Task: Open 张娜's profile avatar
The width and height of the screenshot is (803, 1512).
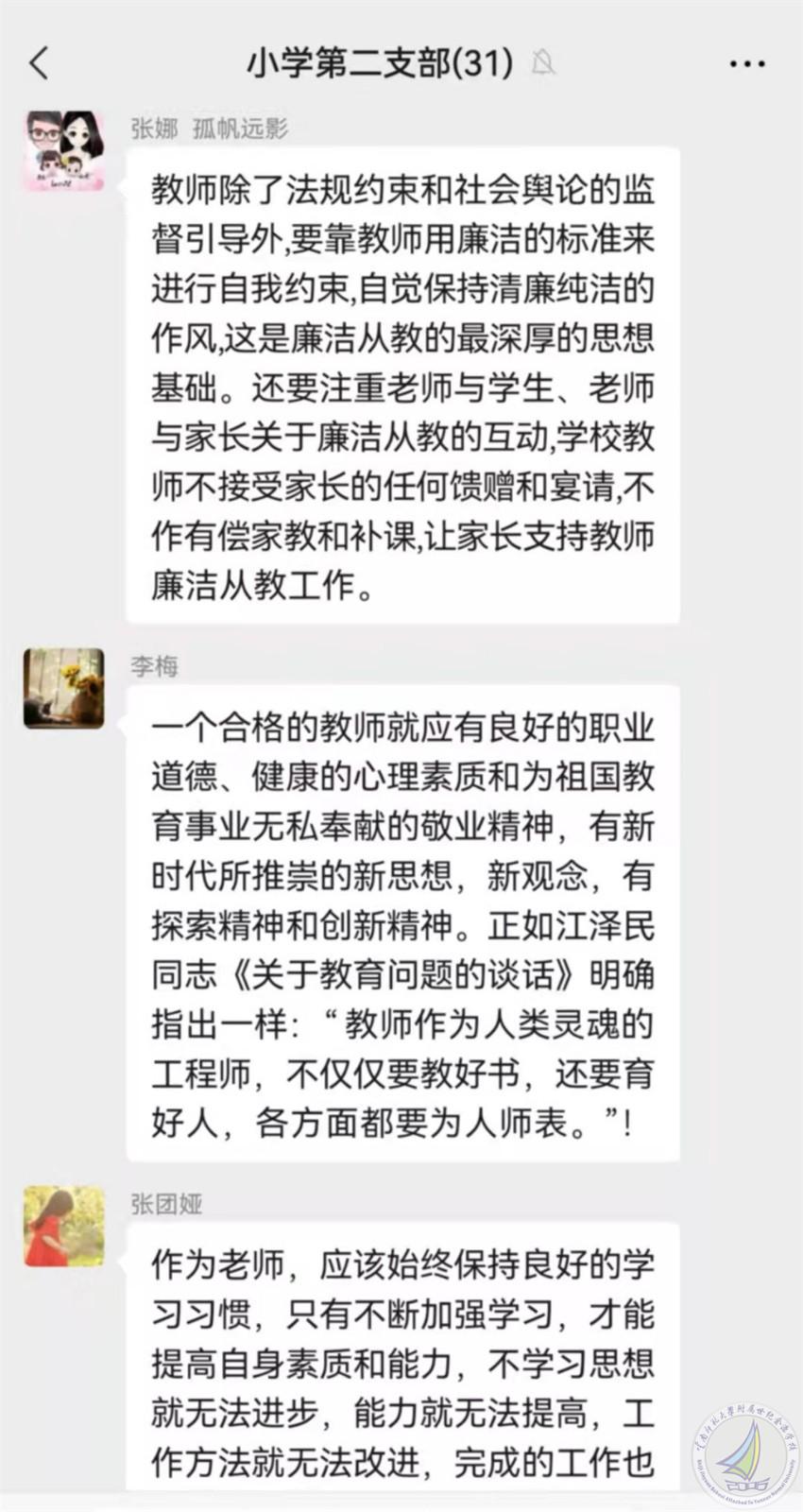Action: click(63, 150)
